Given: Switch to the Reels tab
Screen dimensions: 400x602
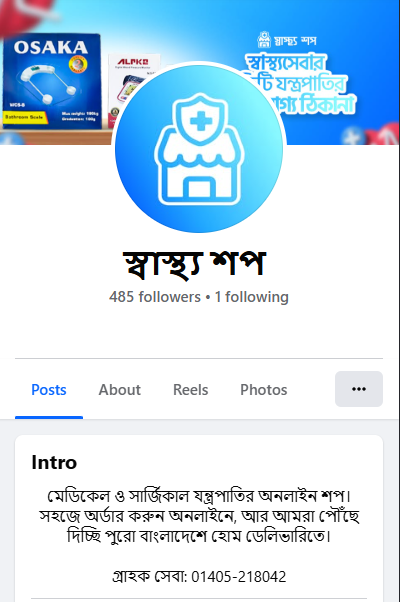Looking at the screenshot, I should tap(190, 390).
